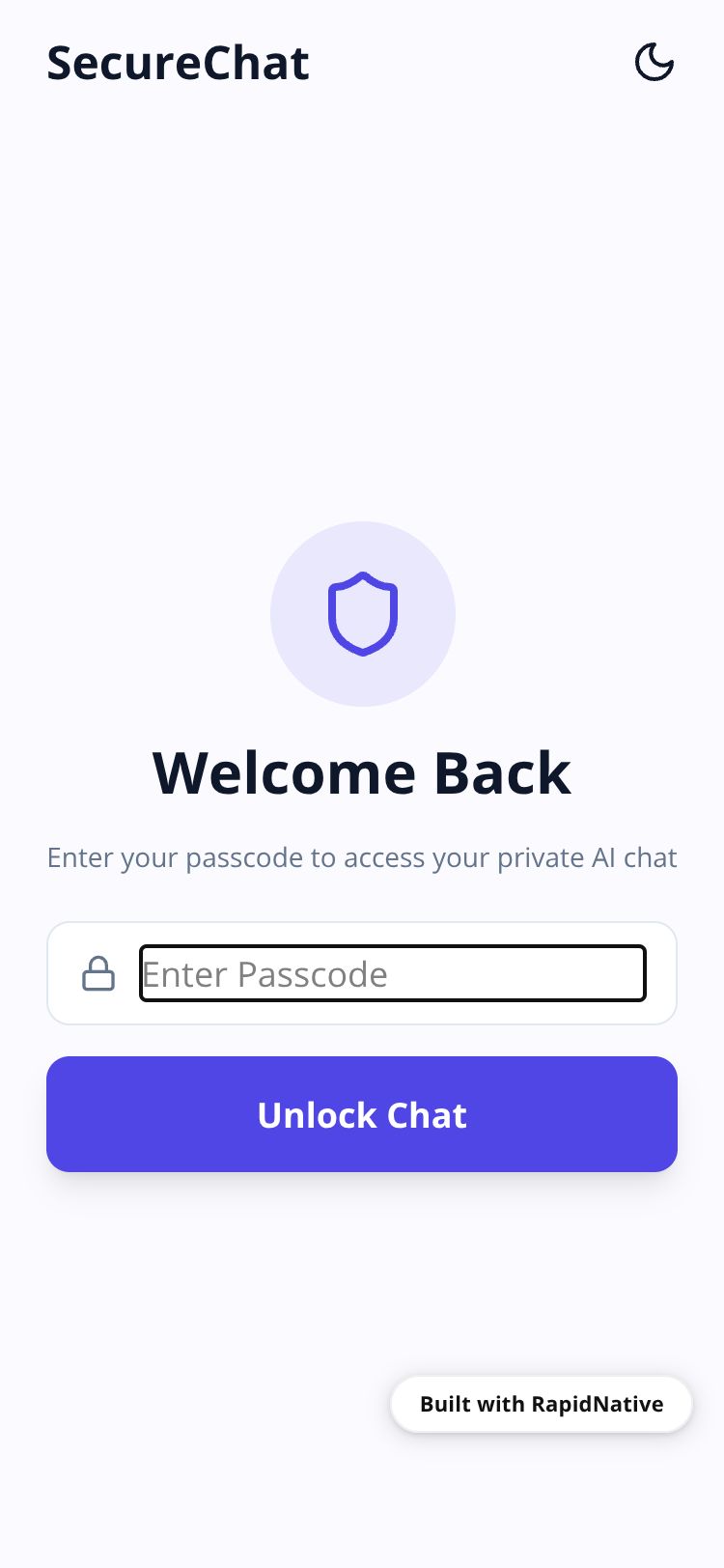This screenshot has height=1568, width=724.
Task: Tap the Unlock Chat button
Action: [362, 1114]
